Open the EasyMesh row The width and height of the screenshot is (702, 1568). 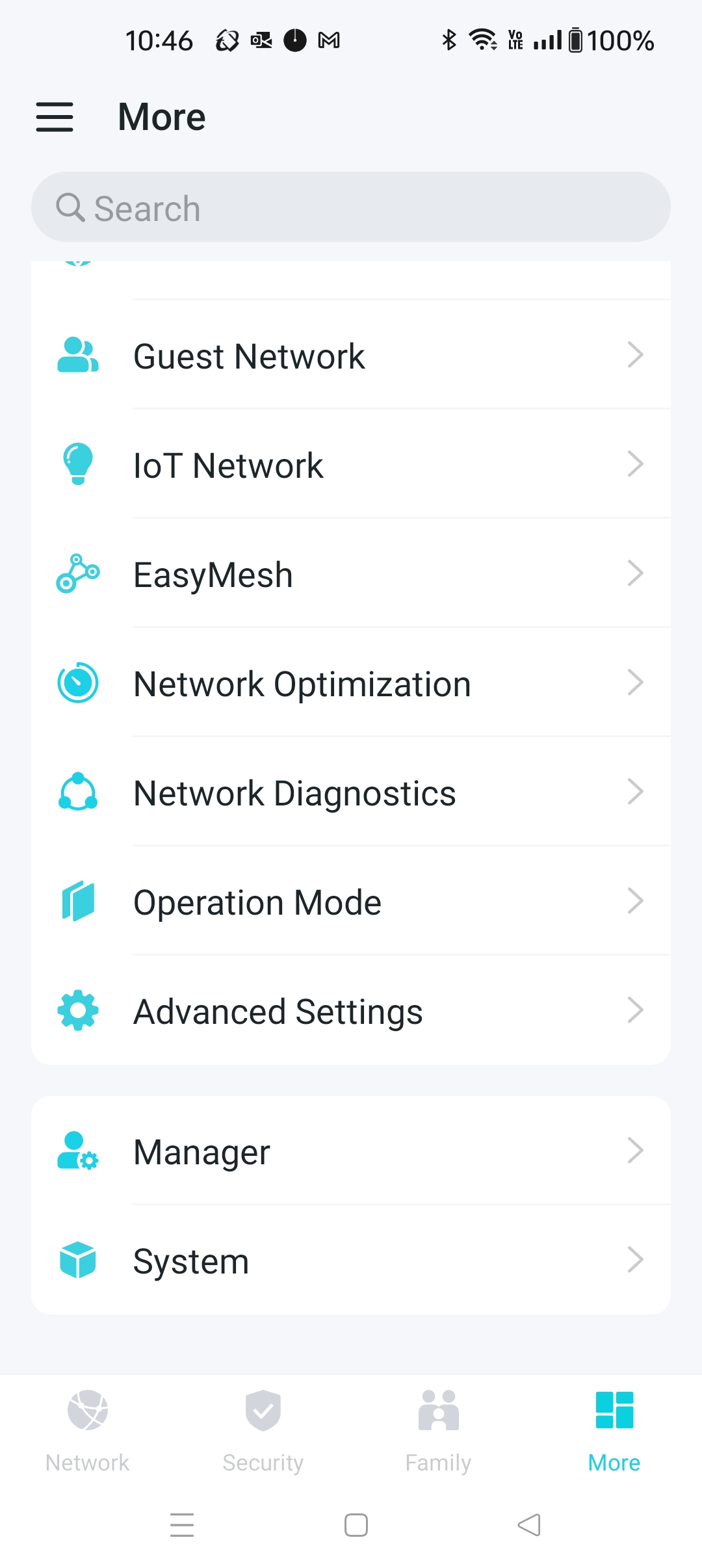(351, 574)
